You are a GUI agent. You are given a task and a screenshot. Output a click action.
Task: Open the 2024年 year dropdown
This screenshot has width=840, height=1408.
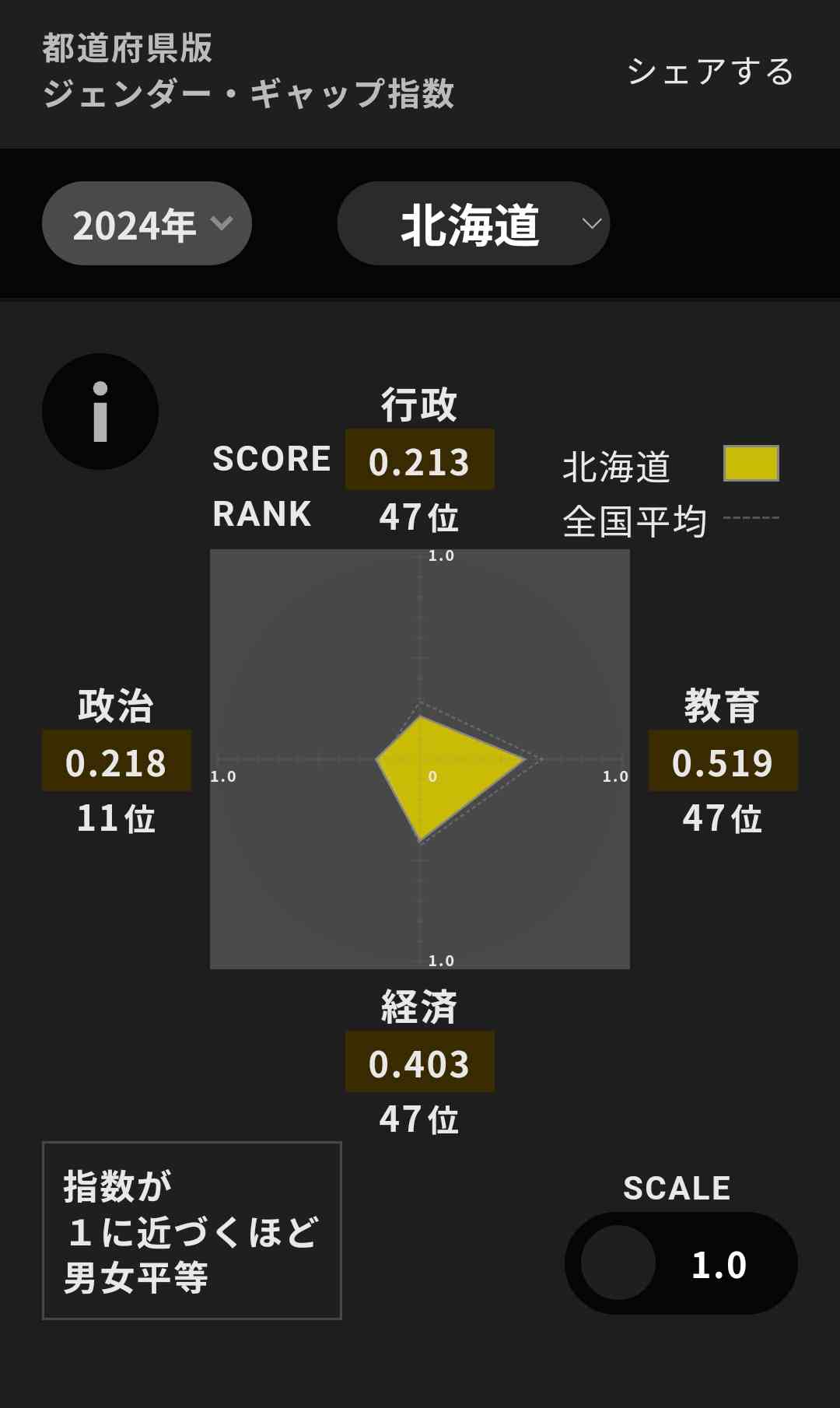tap(147, 224)
